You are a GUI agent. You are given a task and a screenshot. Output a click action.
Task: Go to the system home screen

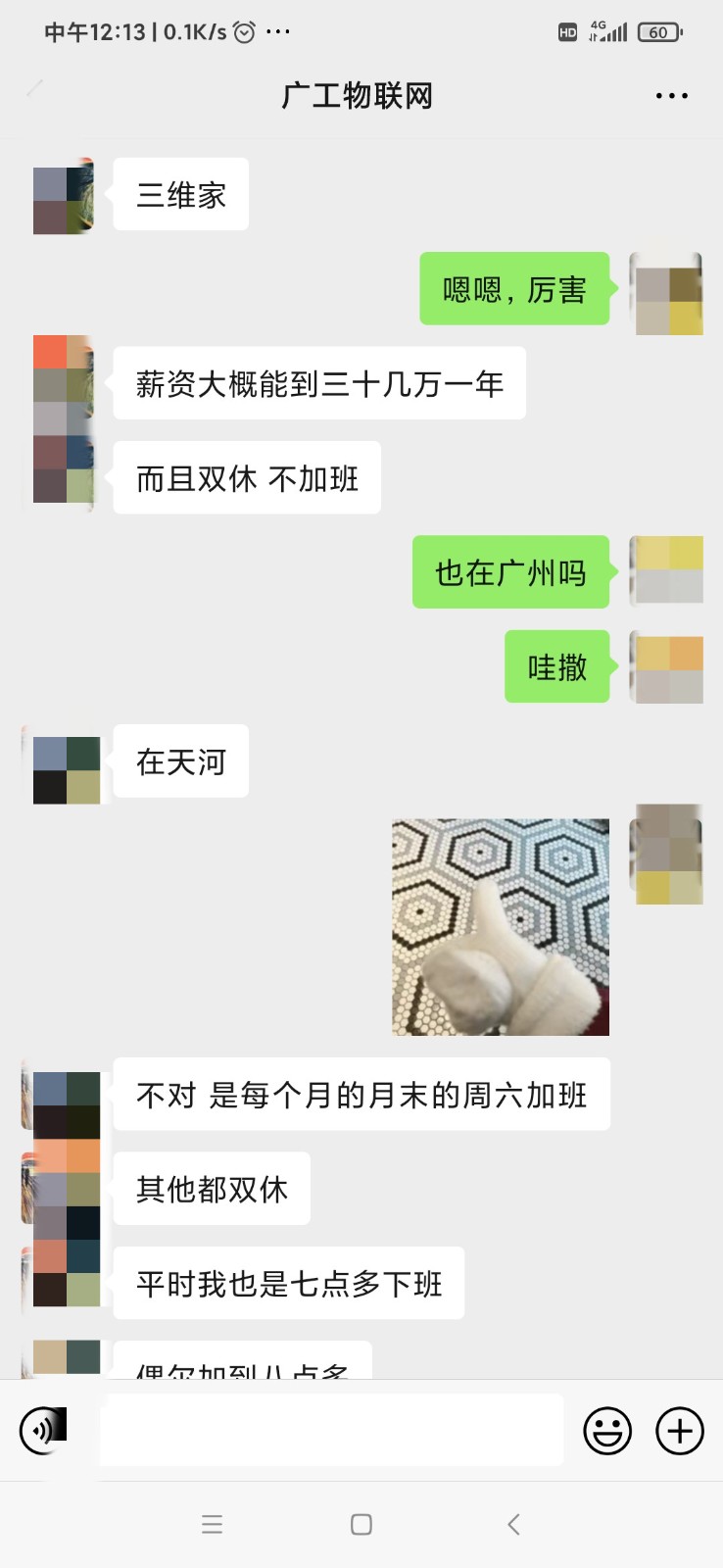361,1524
